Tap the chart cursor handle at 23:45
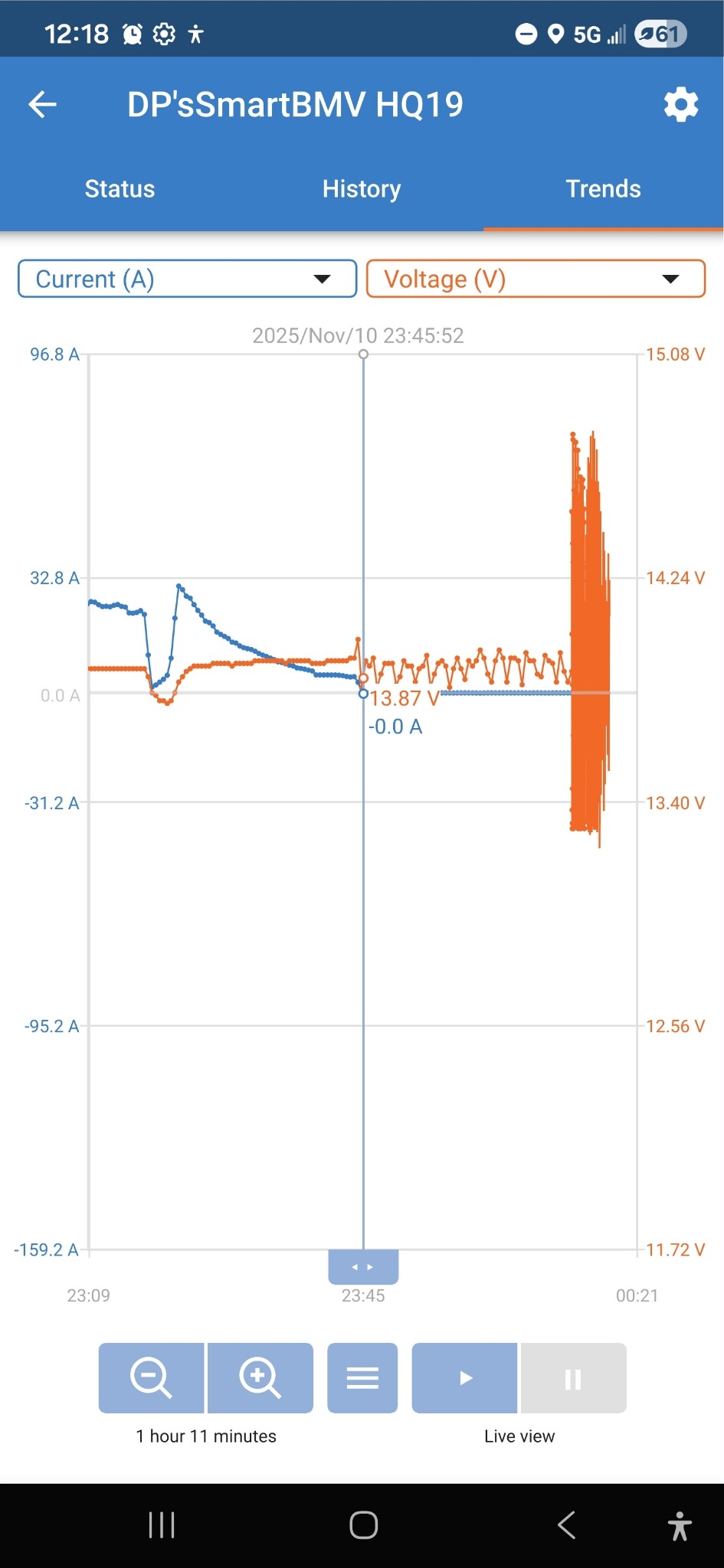The width and height of the screenshot is (724, 1568). tap(363, 1267)
